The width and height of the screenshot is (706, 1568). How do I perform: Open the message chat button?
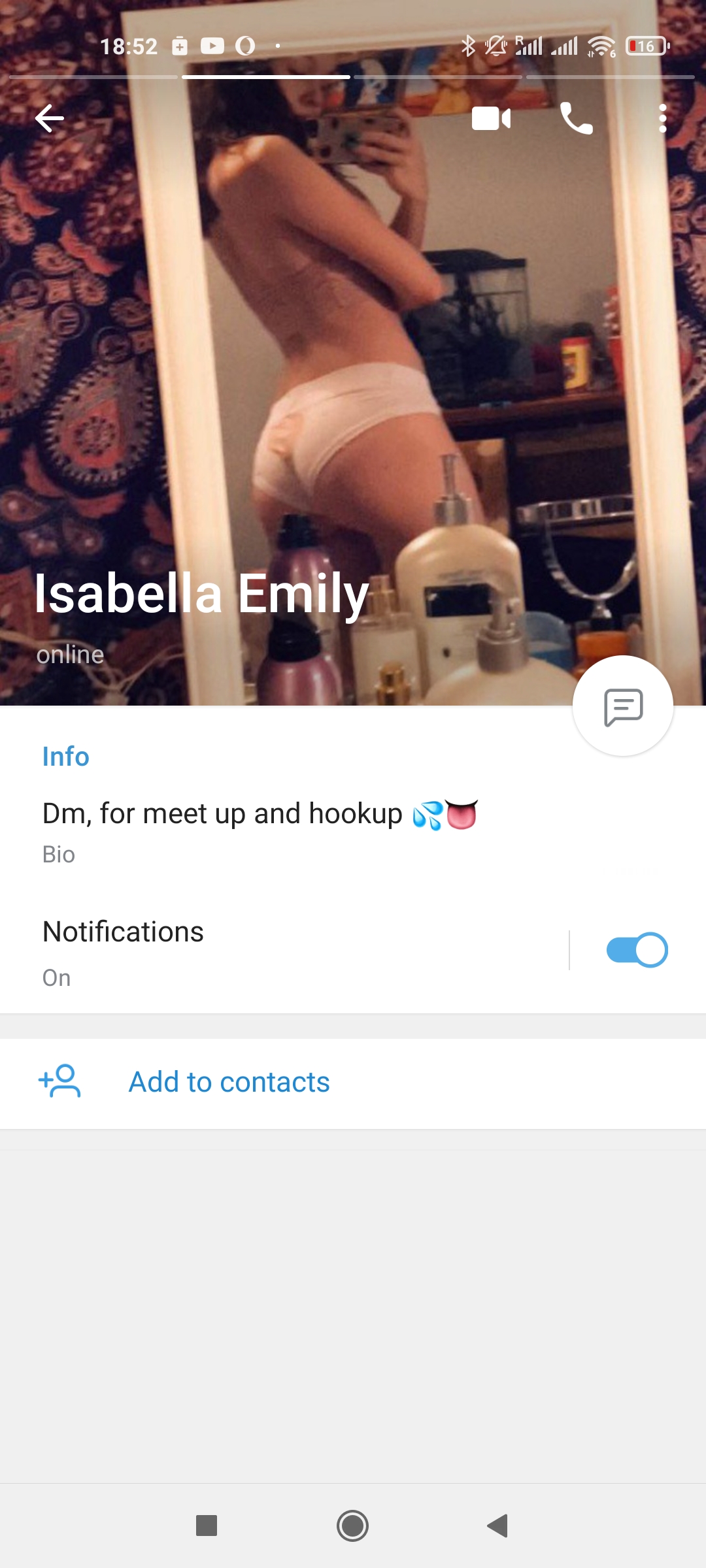click(623, 706)
